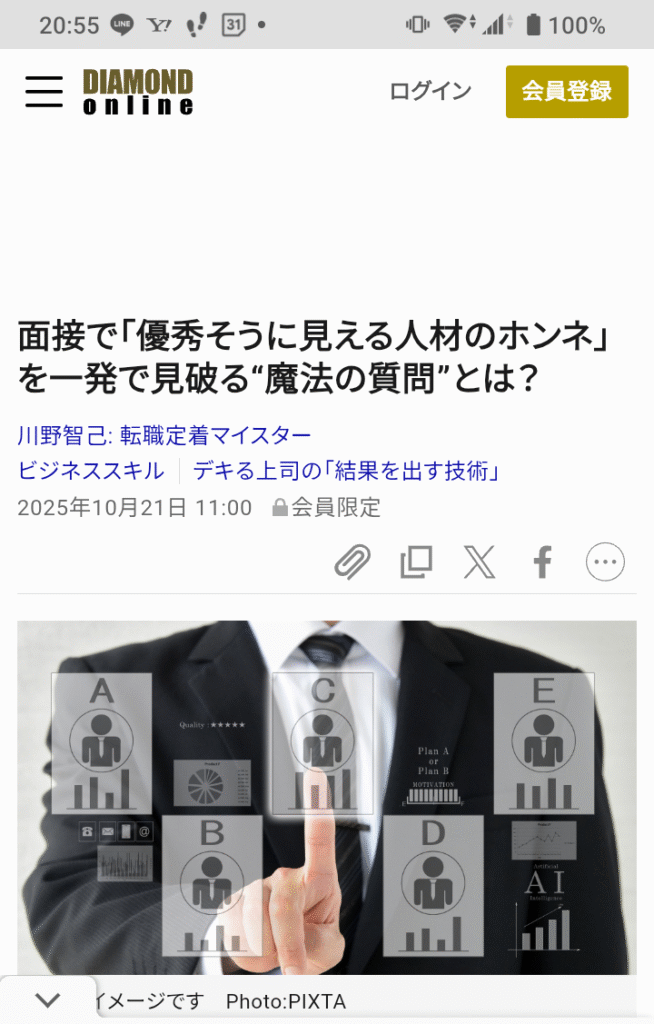Tap the down chevron tab at the bottom
Viewport: 654px width, 1024px height.
click(x=47, y=1000)
